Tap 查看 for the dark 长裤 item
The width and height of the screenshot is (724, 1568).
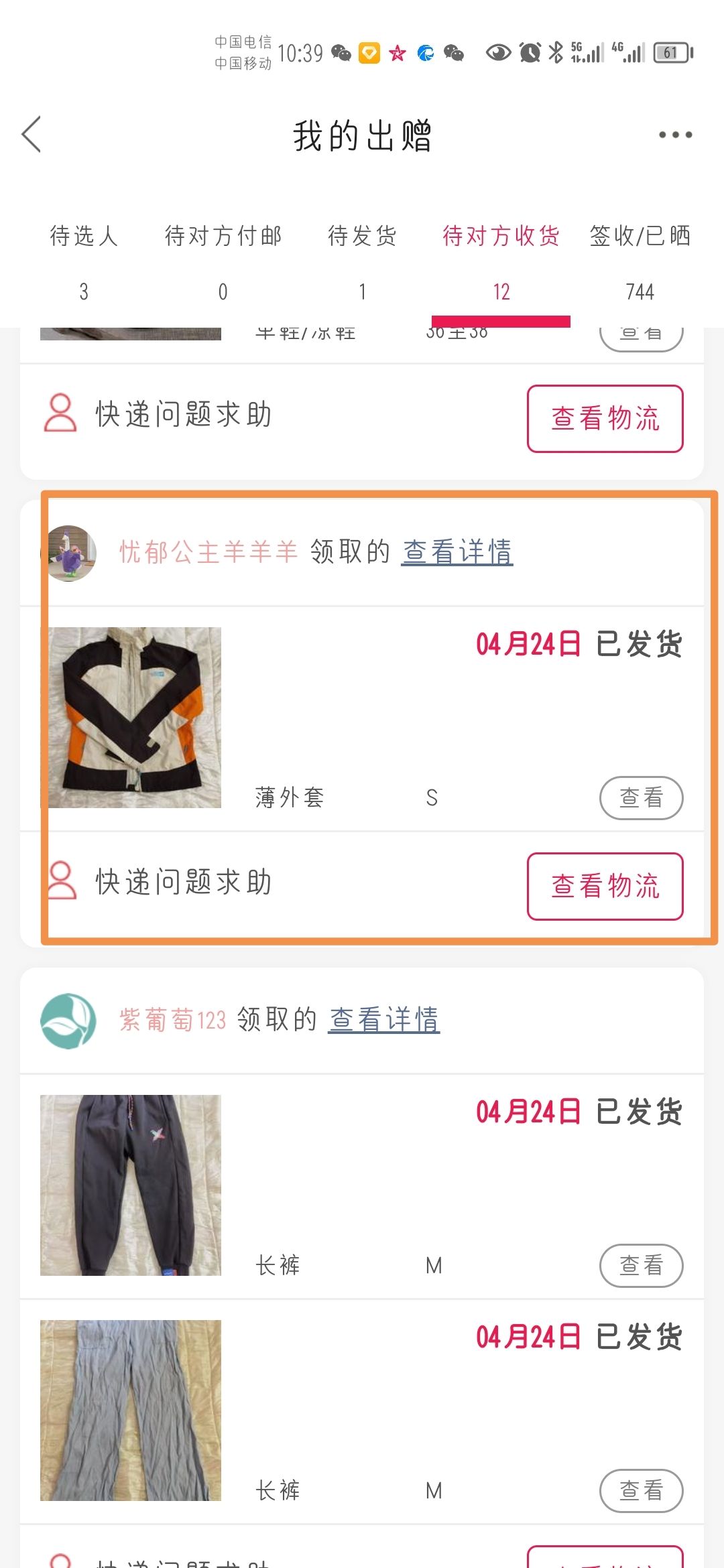[641, 1265]
